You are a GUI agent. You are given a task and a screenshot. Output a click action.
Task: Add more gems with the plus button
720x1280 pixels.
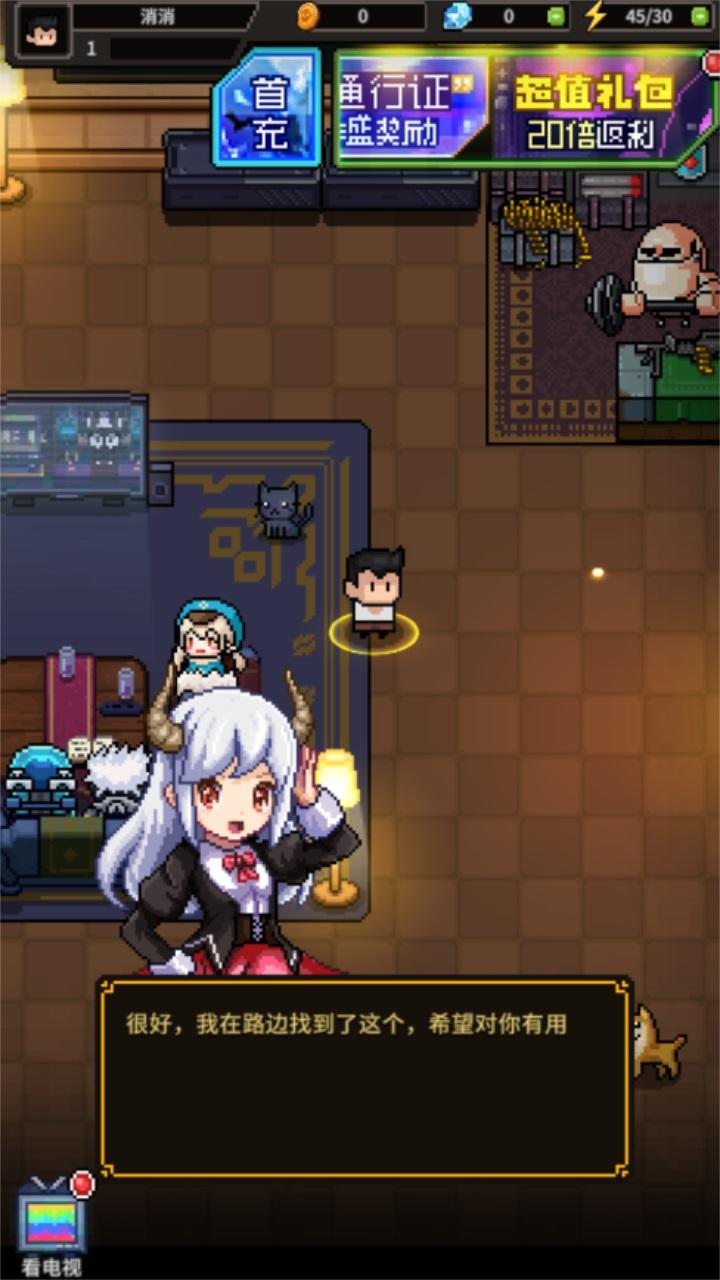pyautogui.click(x=556, y=17)
